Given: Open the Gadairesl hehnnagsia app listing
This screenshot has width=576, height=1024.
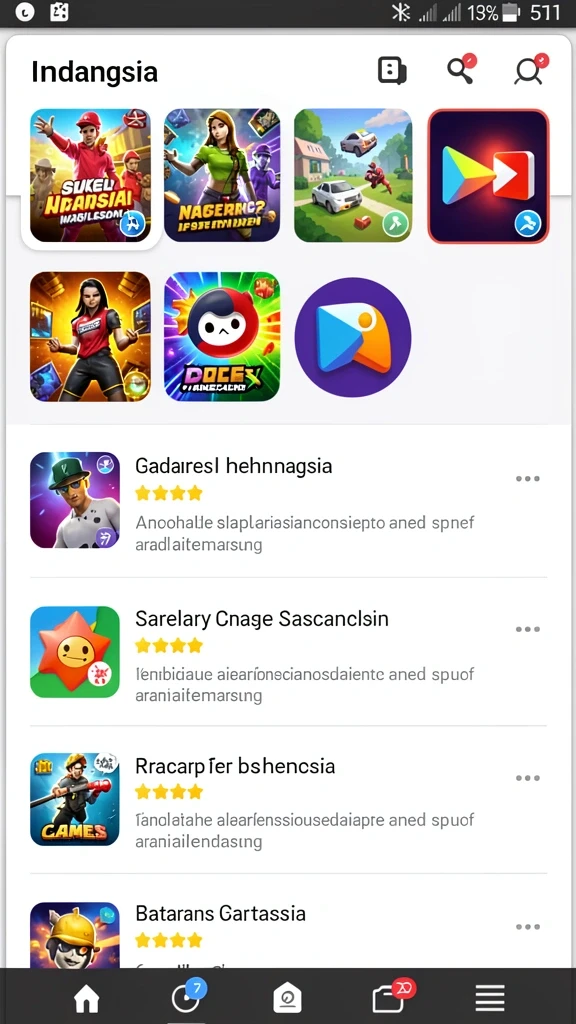Looking at the screenshot, I should tap(288, 502).
